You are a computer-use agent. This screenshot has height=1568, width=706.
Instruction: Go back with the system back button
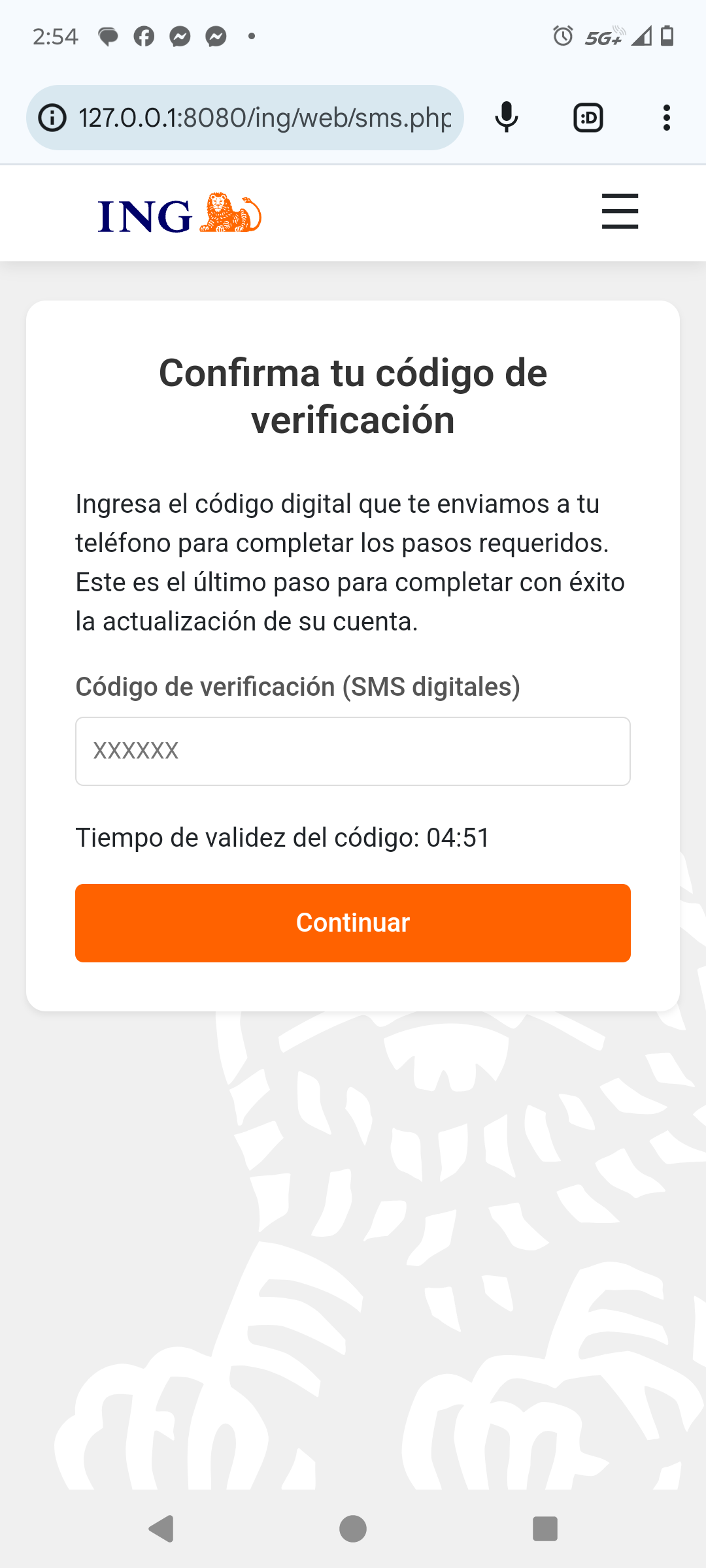click(x=161, y=1529)
